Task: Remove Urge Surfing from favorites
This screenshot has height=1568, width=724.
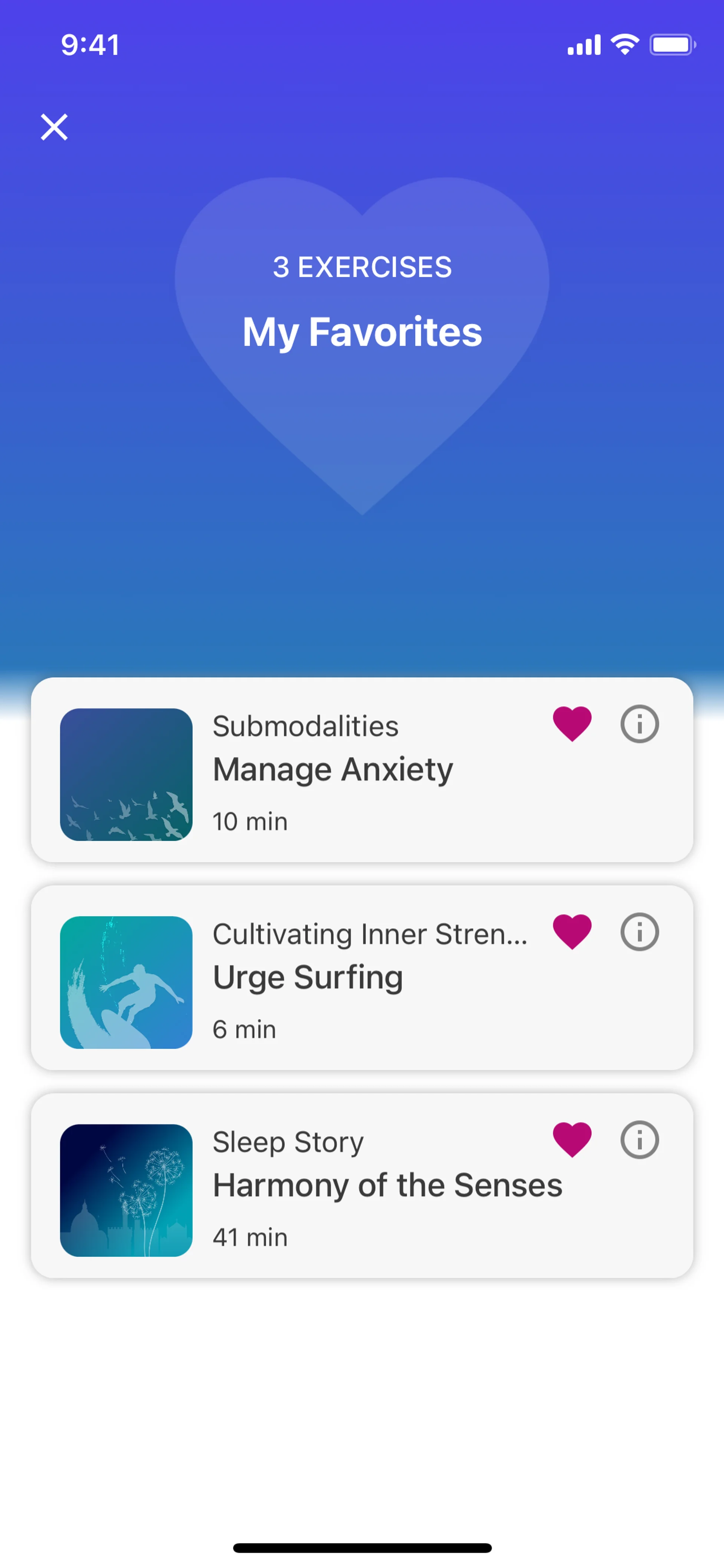Action: pos(572,932)
